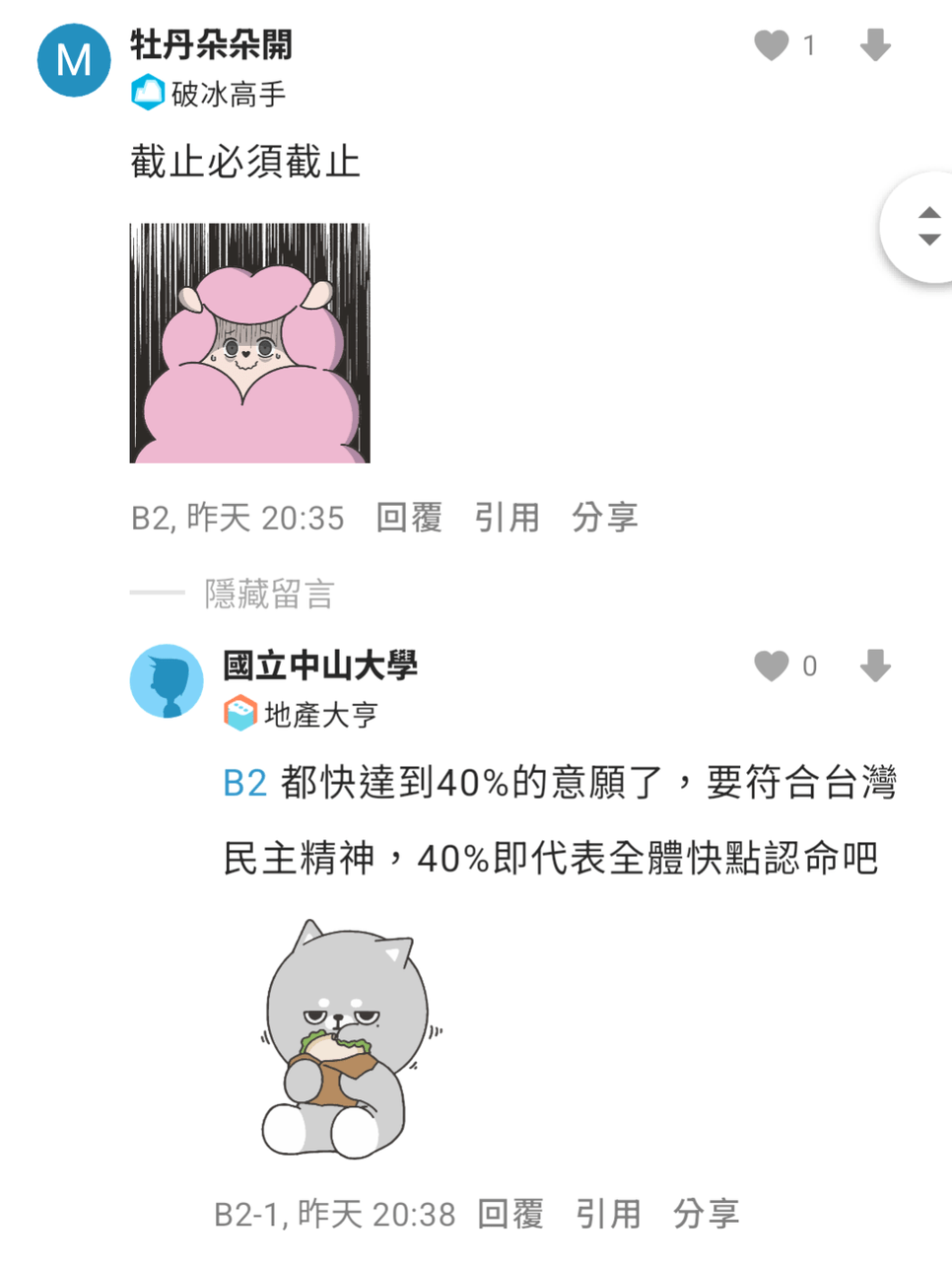Like 牡丹朵朵開's comment

[x=772, y=45]
